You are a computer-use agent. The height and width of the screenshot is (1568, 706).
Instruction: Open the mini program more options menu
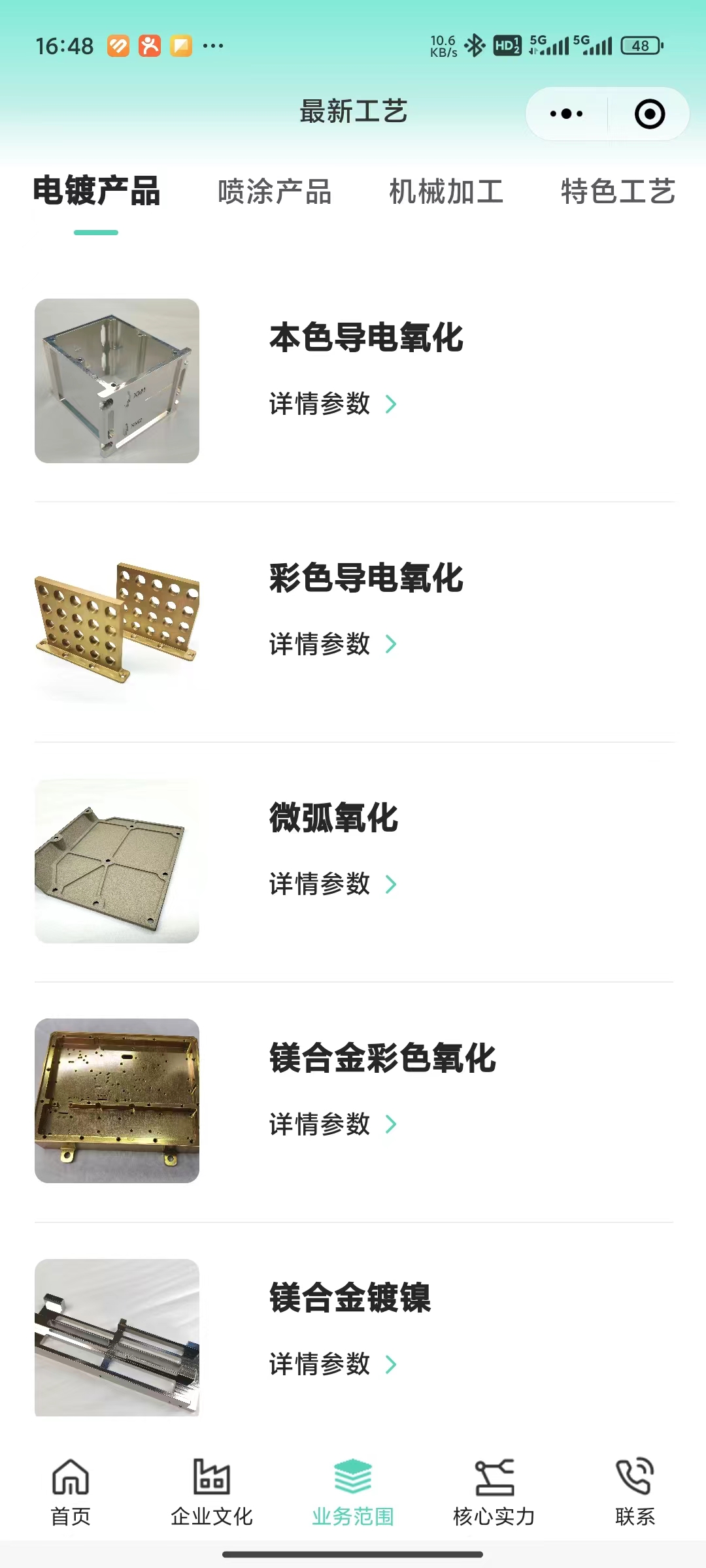coord(566,114)
